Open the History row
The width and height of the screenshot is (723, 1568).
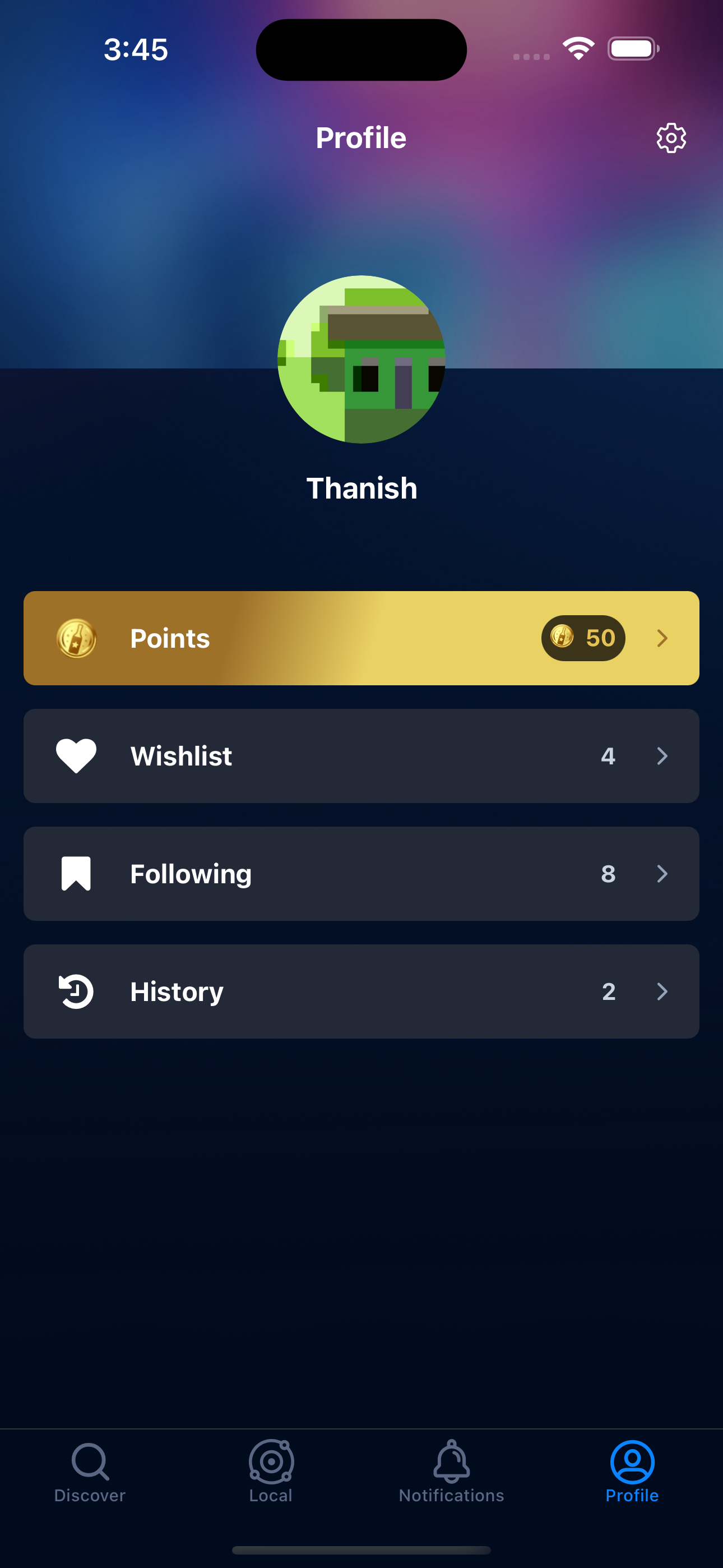[361, 991]
